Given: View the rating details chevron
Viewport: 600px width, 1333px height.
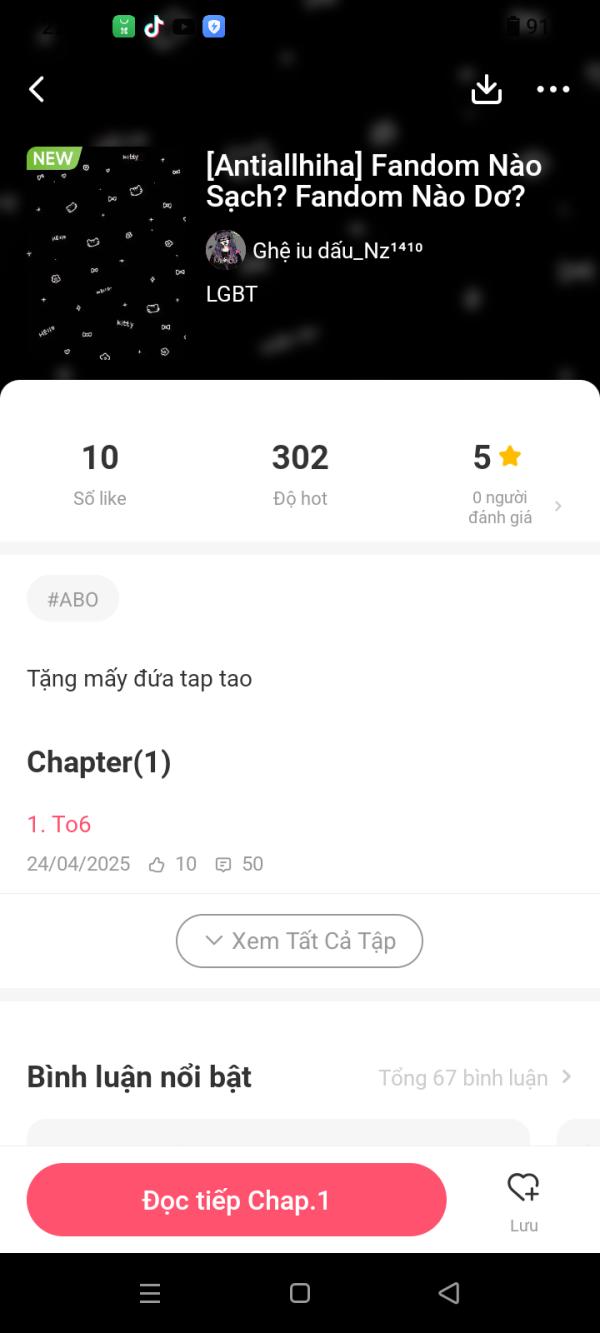Looking at the screenshot, I should pos(558,506).
